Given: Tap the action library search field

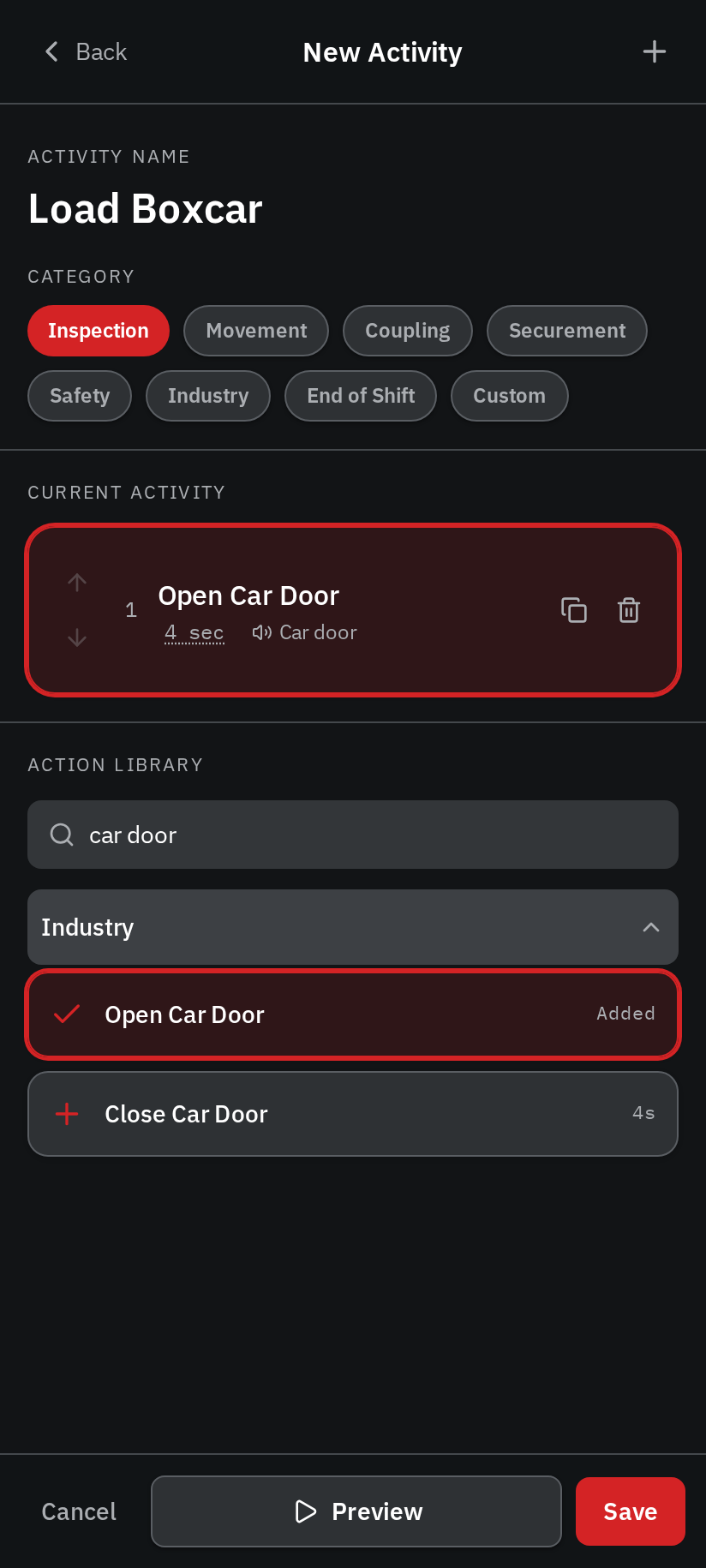Looking at the screenshot, I should (353, 835).
